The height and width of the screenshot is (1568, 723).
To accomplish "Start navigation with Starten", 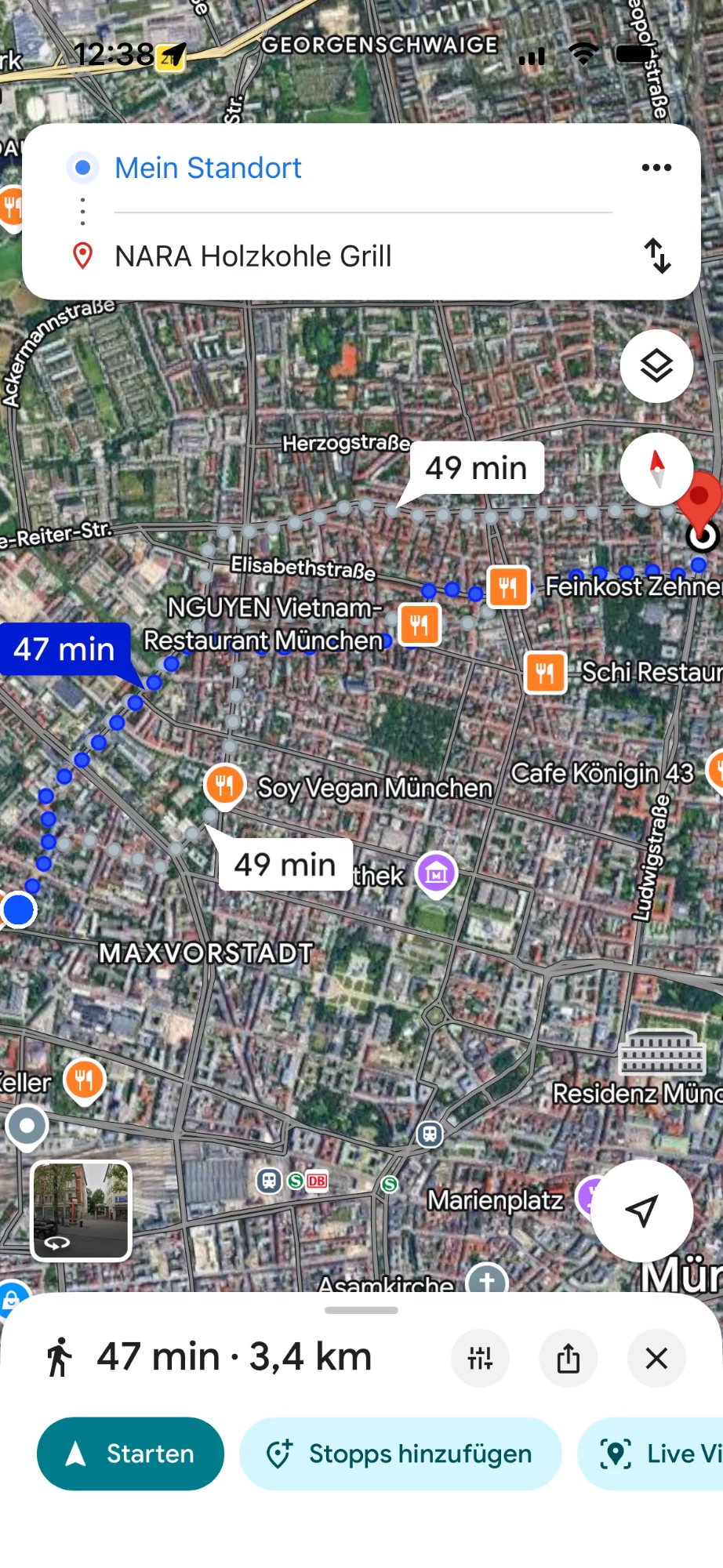I will point(130,1454).
